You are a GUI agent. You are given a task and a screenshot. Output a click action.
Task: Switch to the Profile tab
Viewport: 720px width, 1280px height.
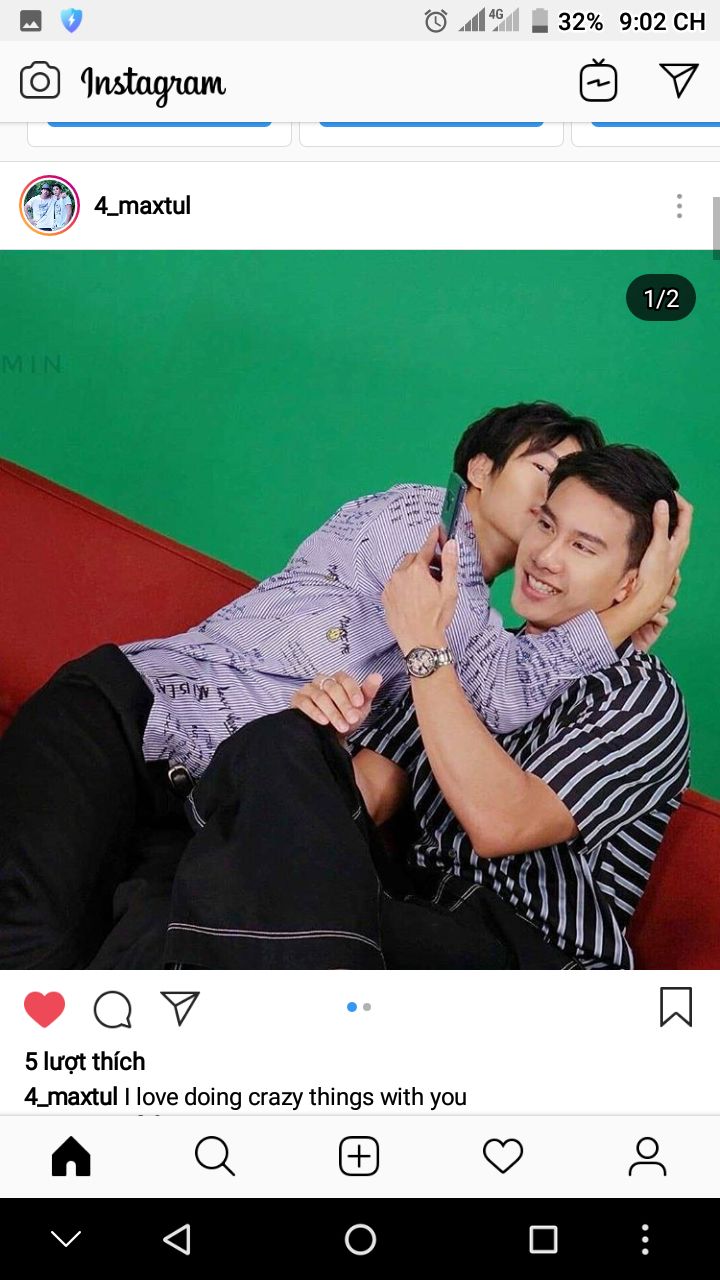click(x=647, y=1157)
